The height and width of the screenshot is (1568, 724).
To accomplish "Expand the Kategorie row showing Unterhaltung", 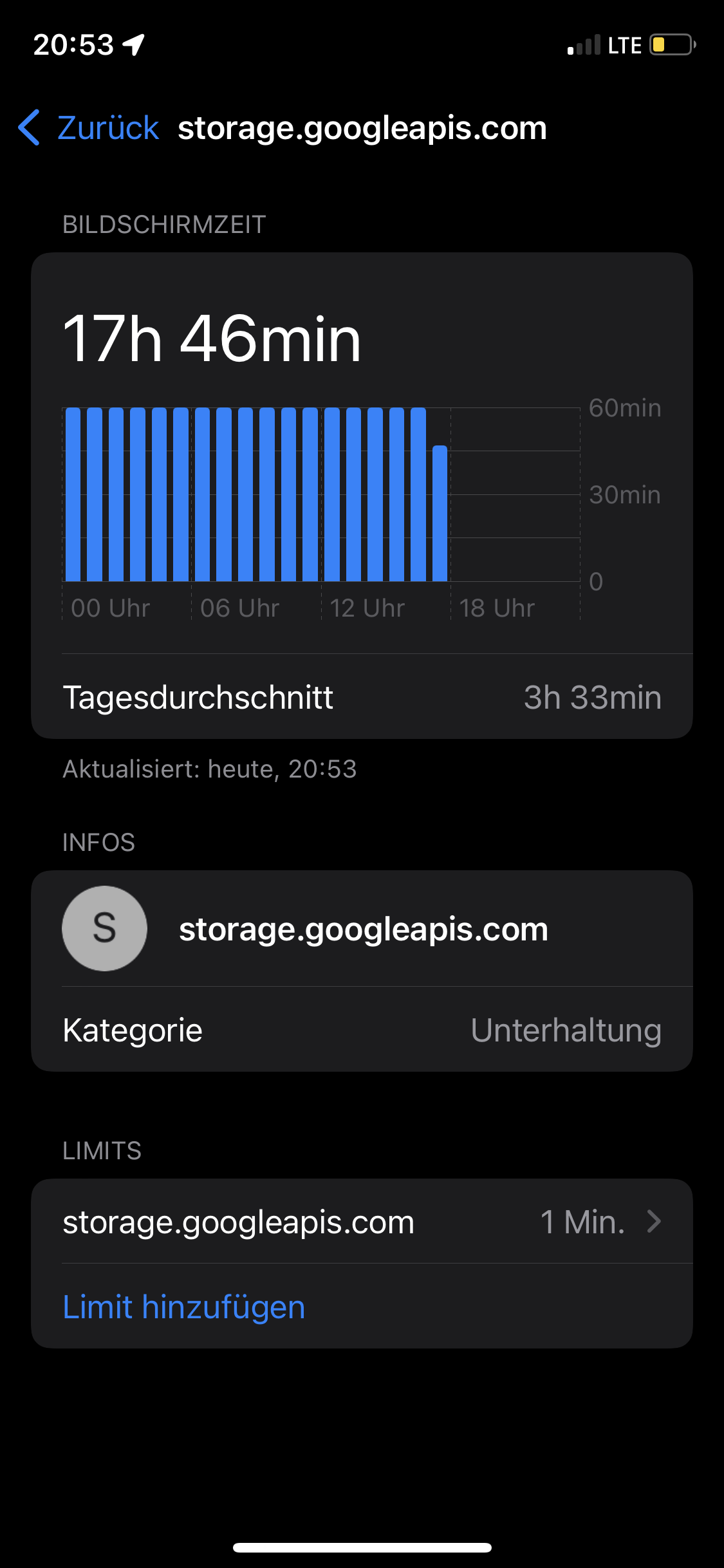I will coord(362,1030).
